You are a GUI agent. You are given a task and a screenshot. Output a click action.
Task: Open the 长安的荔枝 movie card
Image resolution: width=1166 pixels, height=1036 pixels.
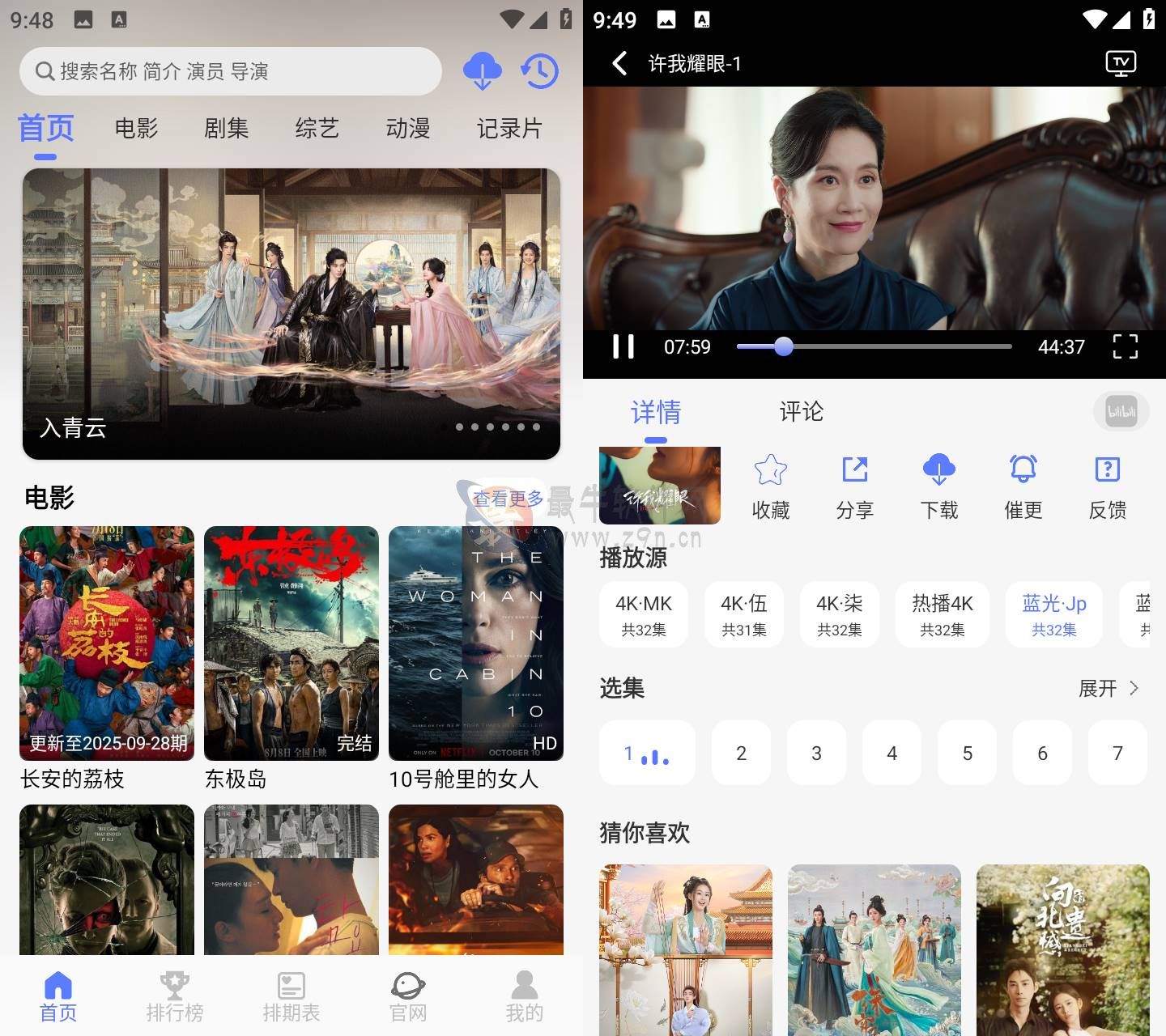(107, 643)
